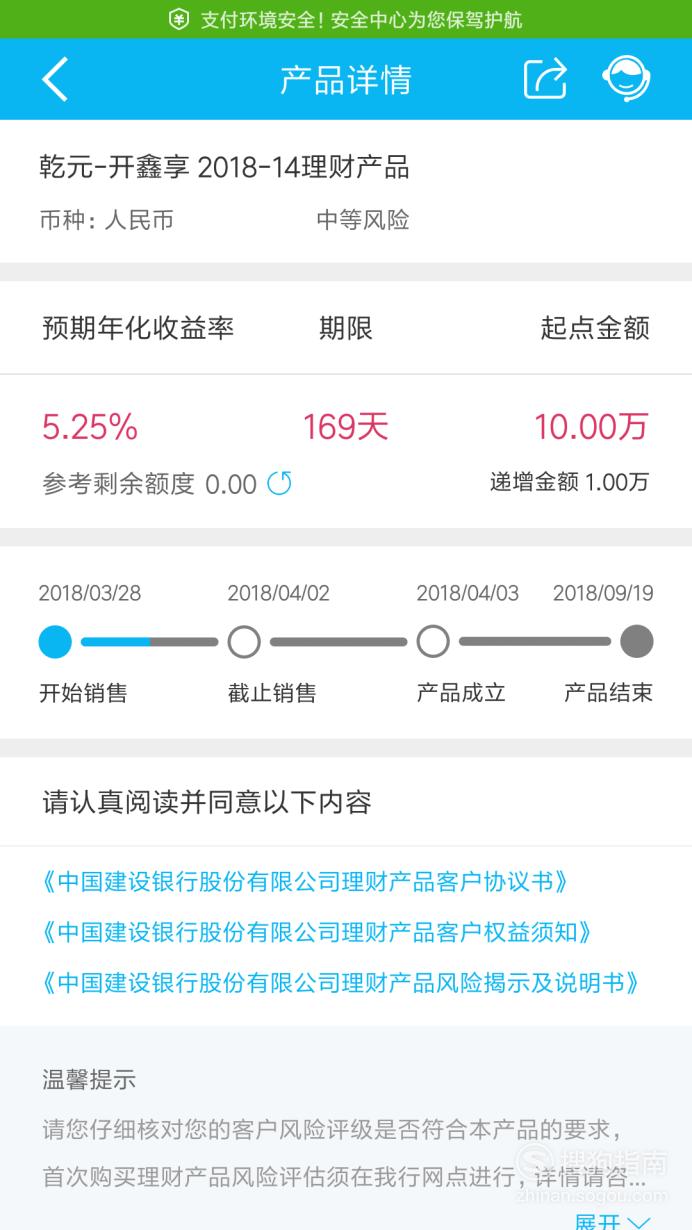Share this product detail page

(545, 79)
